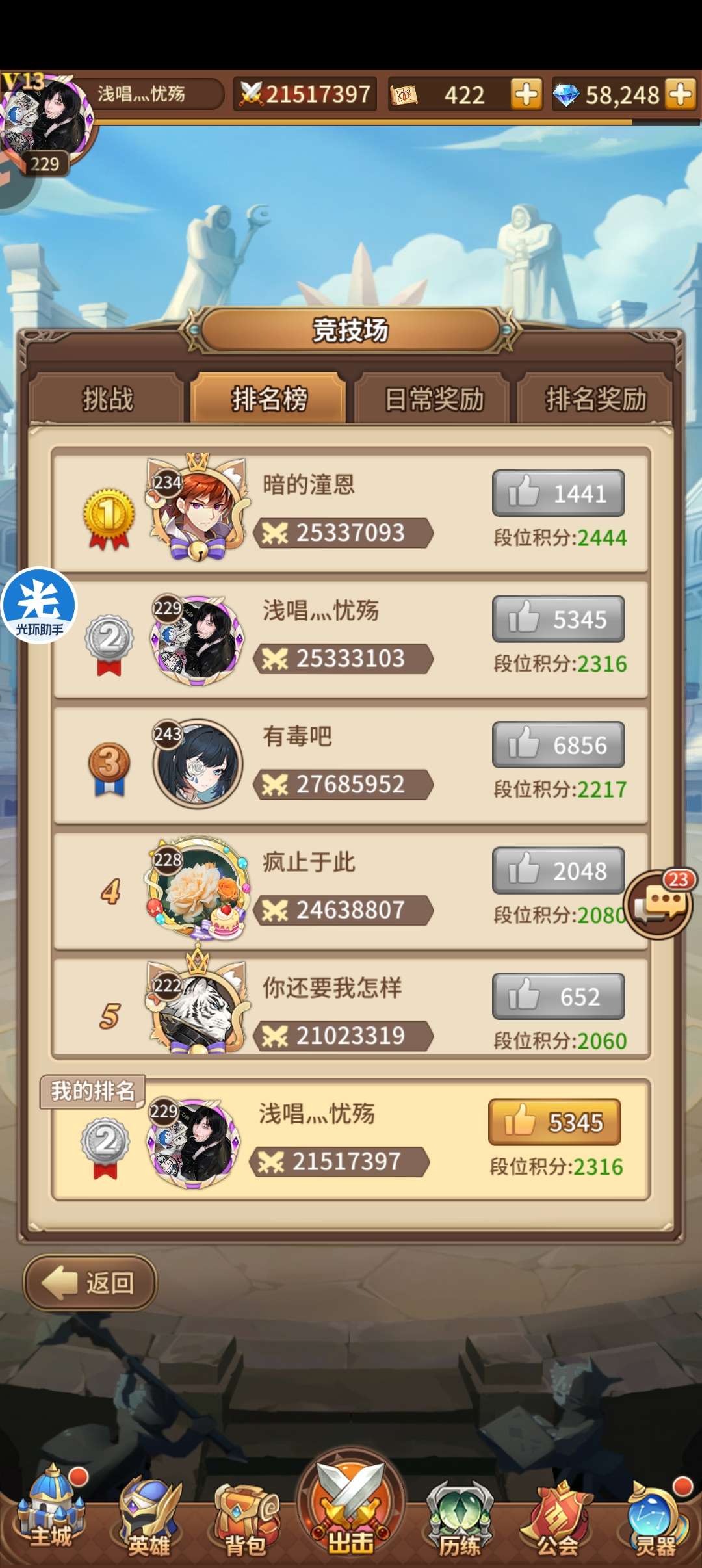Select the 排名奖励 tab
Screen dimensions: 702x1568
(595, 399)
